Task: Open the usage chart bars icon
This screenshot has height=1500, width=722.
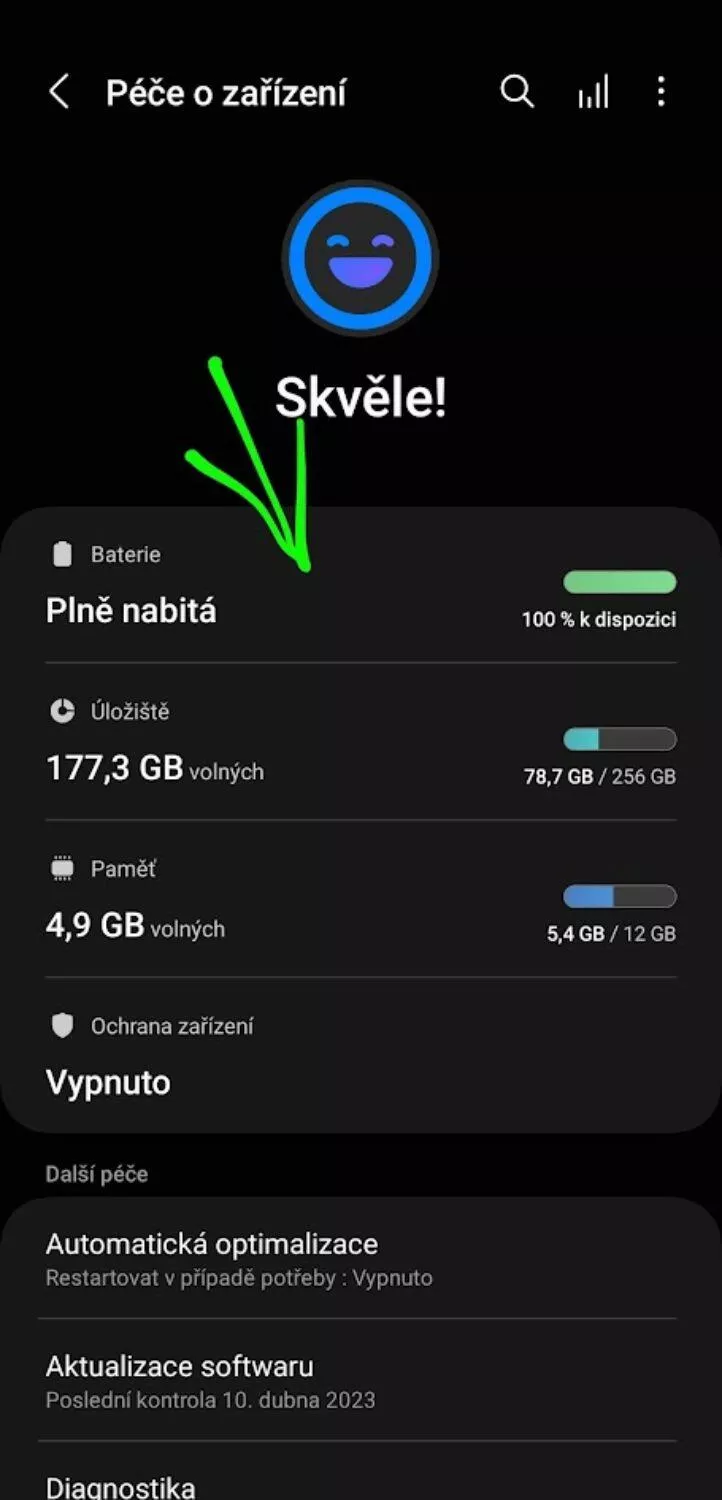Action: (x=593, y=93)
